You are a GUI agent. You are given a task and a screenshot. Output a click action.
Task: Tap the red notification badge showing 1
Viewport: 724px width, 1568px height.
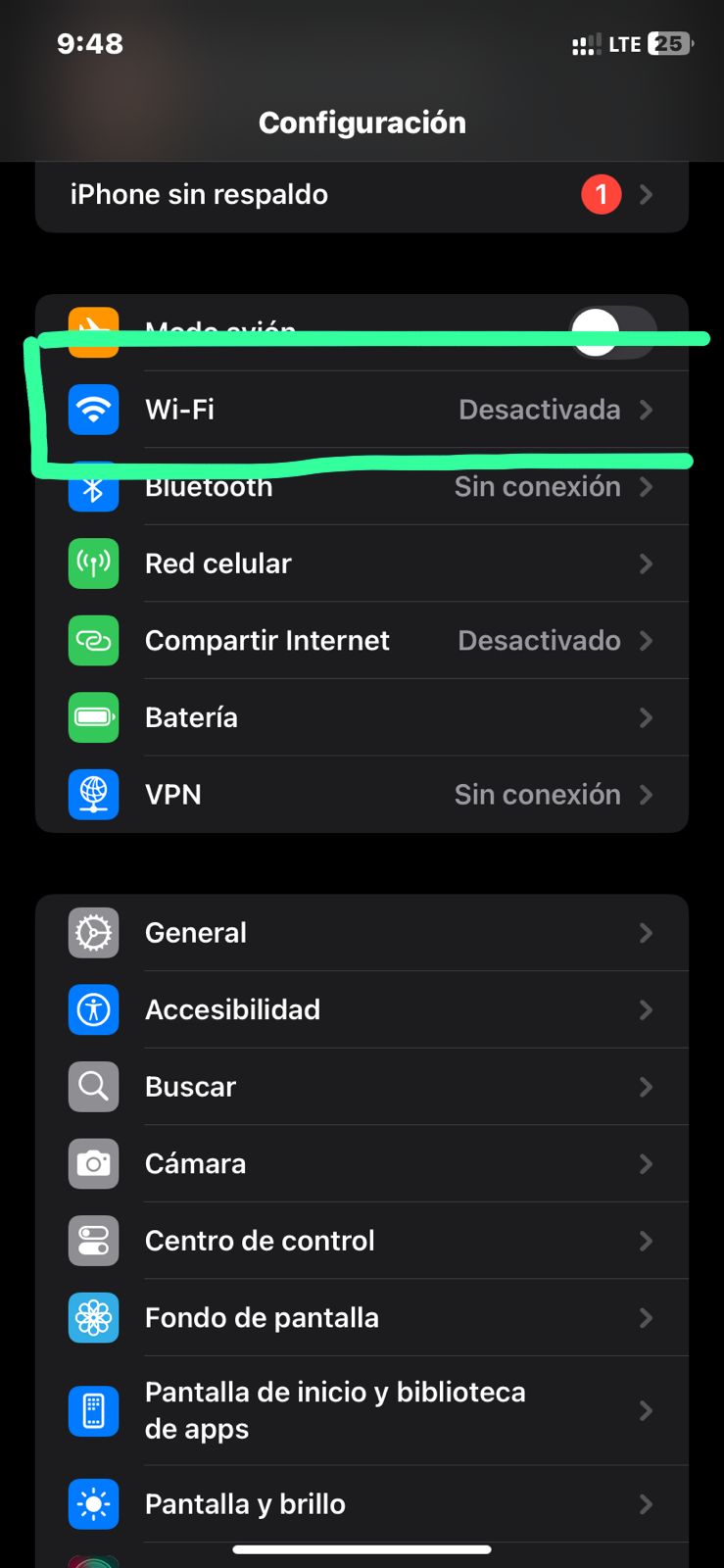(x=602, y=194)
